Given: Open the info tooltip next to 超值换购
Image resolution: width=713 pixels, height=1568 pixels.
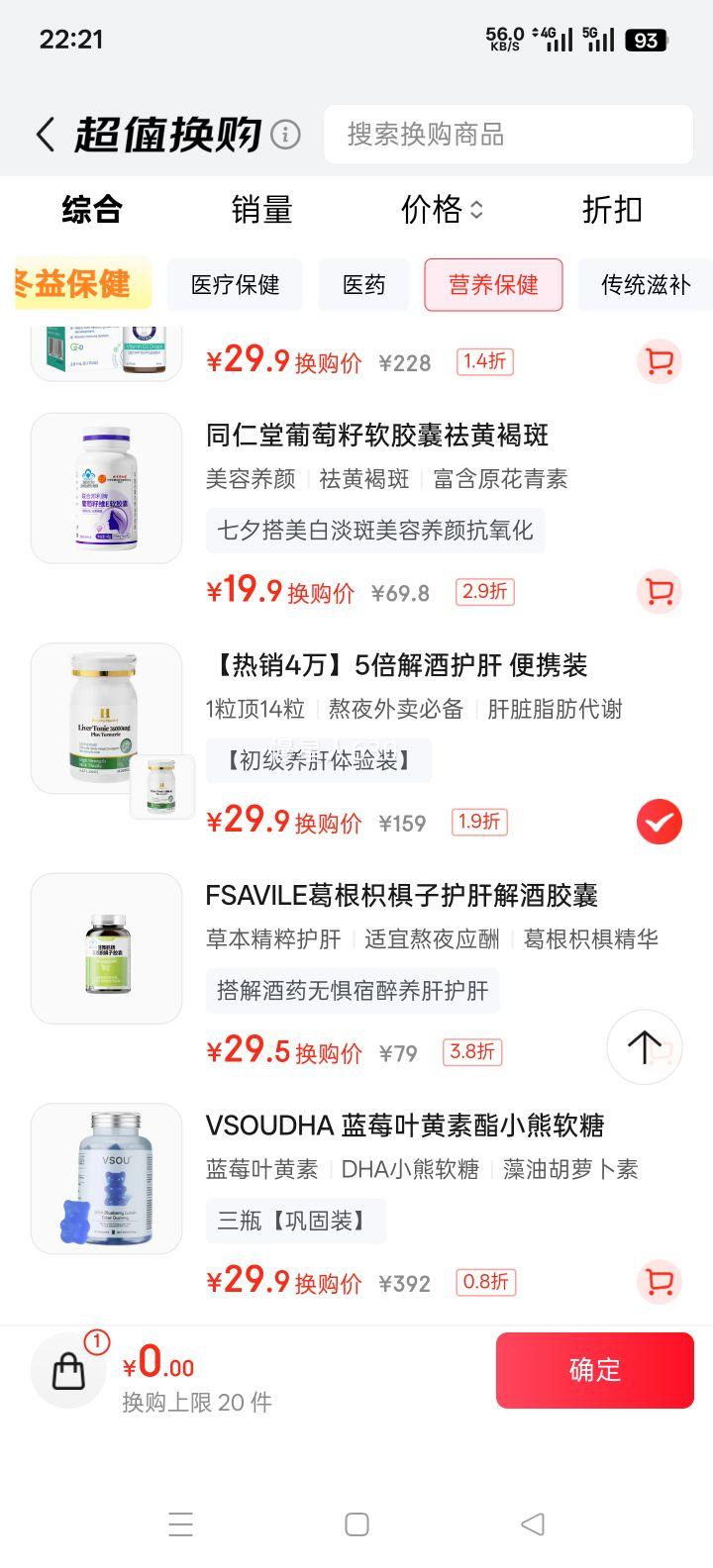Looking at the screenshot, I should [286, 135].
